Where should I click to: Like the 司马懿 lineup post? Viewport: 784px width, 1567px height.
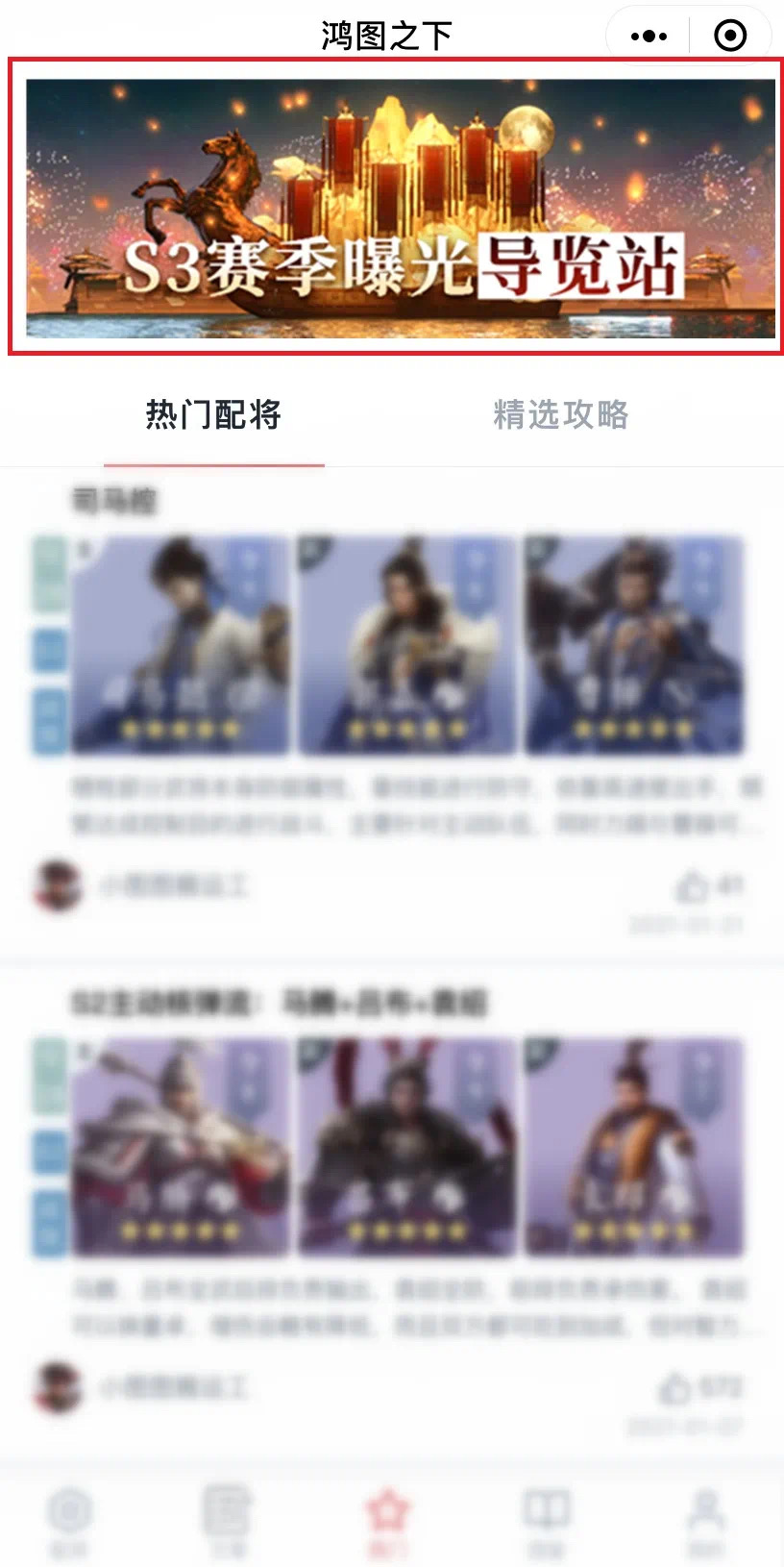click(x=694, y=885)
